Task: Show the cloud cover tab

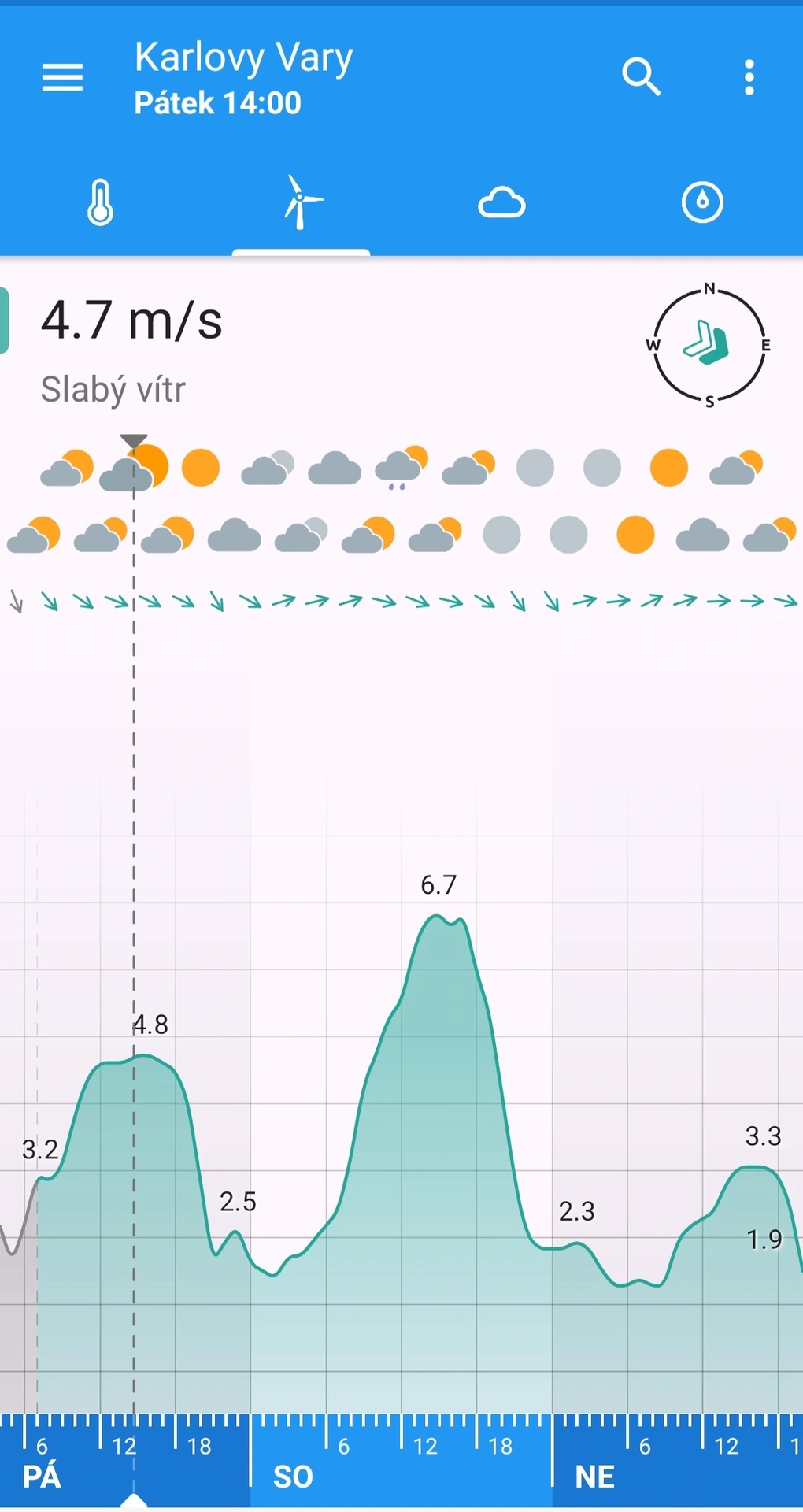Action: coord(501,203)
